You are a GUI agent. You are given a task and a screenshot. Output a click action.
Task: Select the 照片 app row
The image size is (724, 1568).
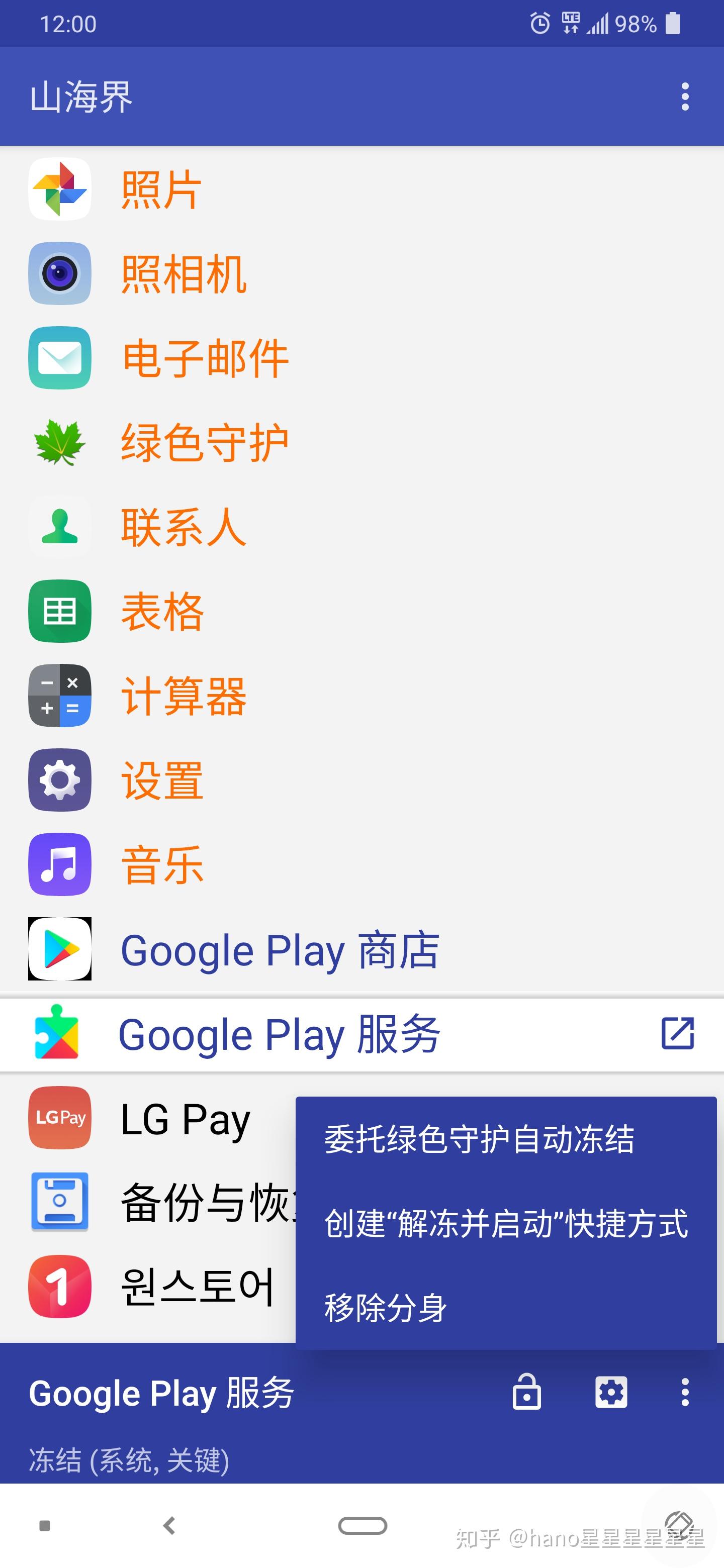pyautogui.click(x=361, y=189)
